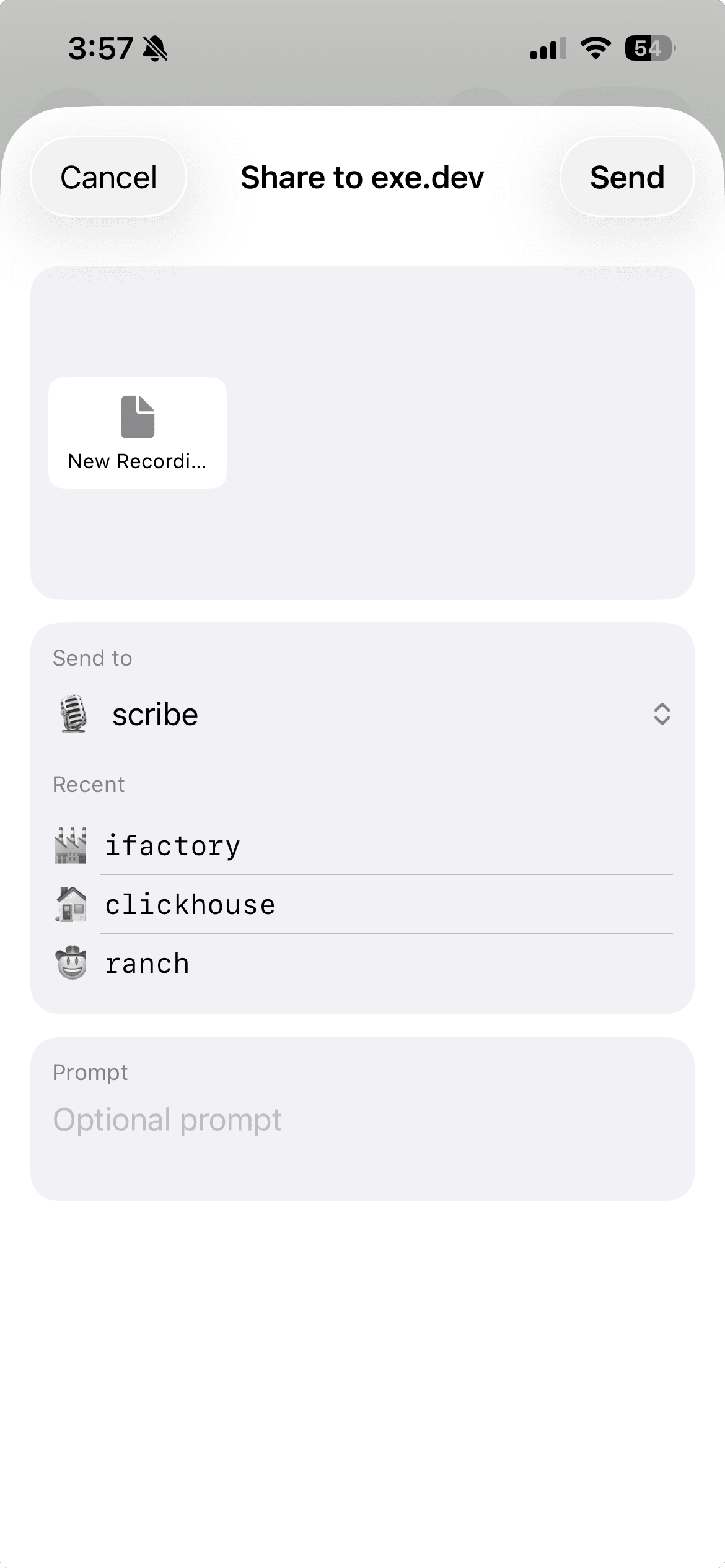Pick ranch from the recent list
725x1568 pixels.
[x=362, y=963]
